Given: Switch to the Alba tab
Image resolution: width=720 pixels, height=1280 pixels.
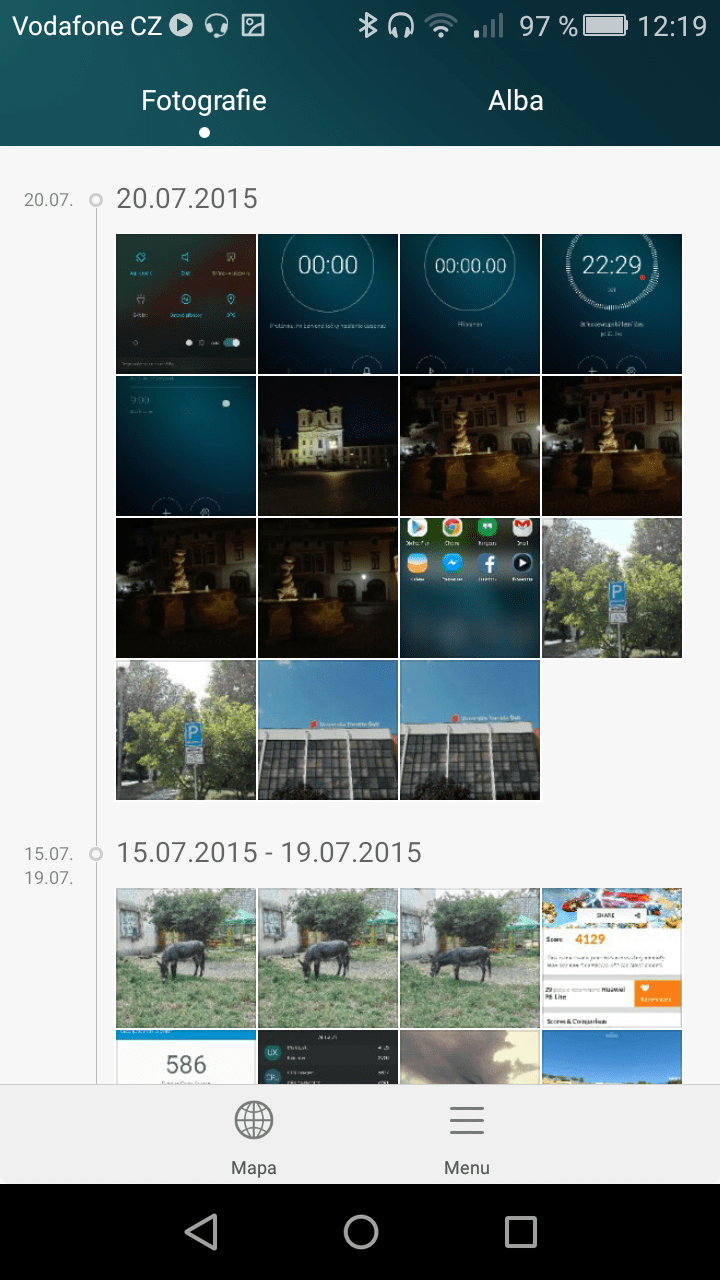Looking at the screenshot, I should [515, 101].
